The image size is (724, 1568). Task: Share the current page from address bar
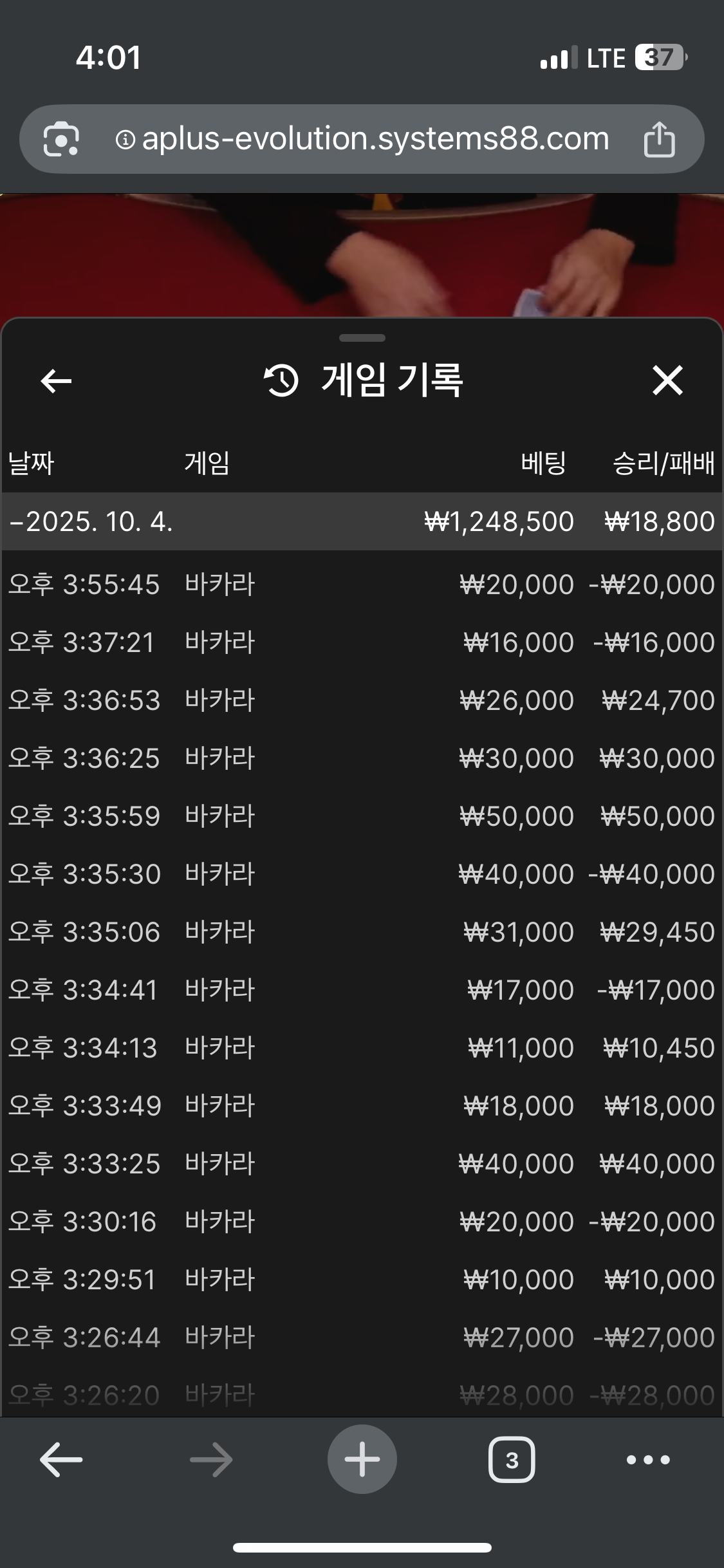660,139
